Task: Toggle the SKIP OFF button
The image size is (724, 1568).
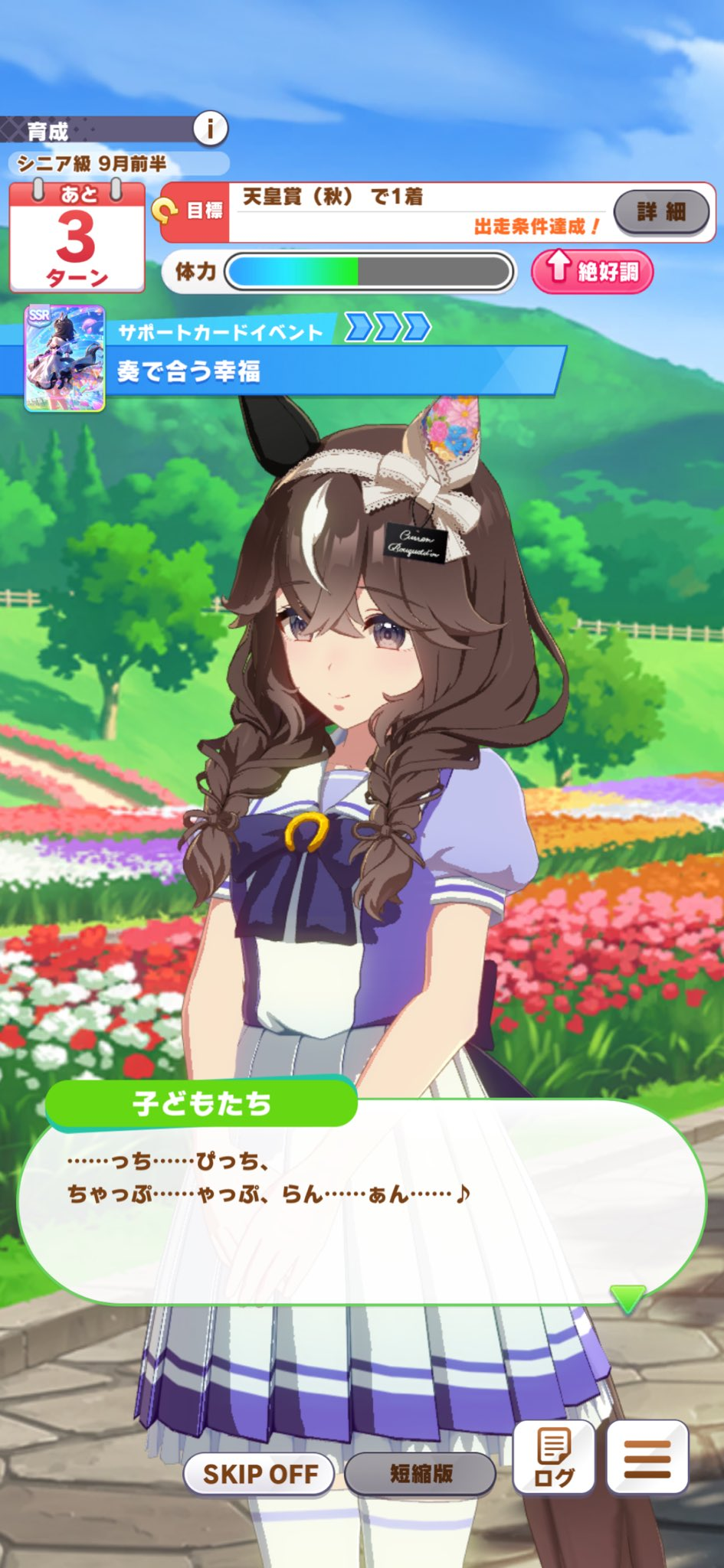Action: pos(259,1474)
